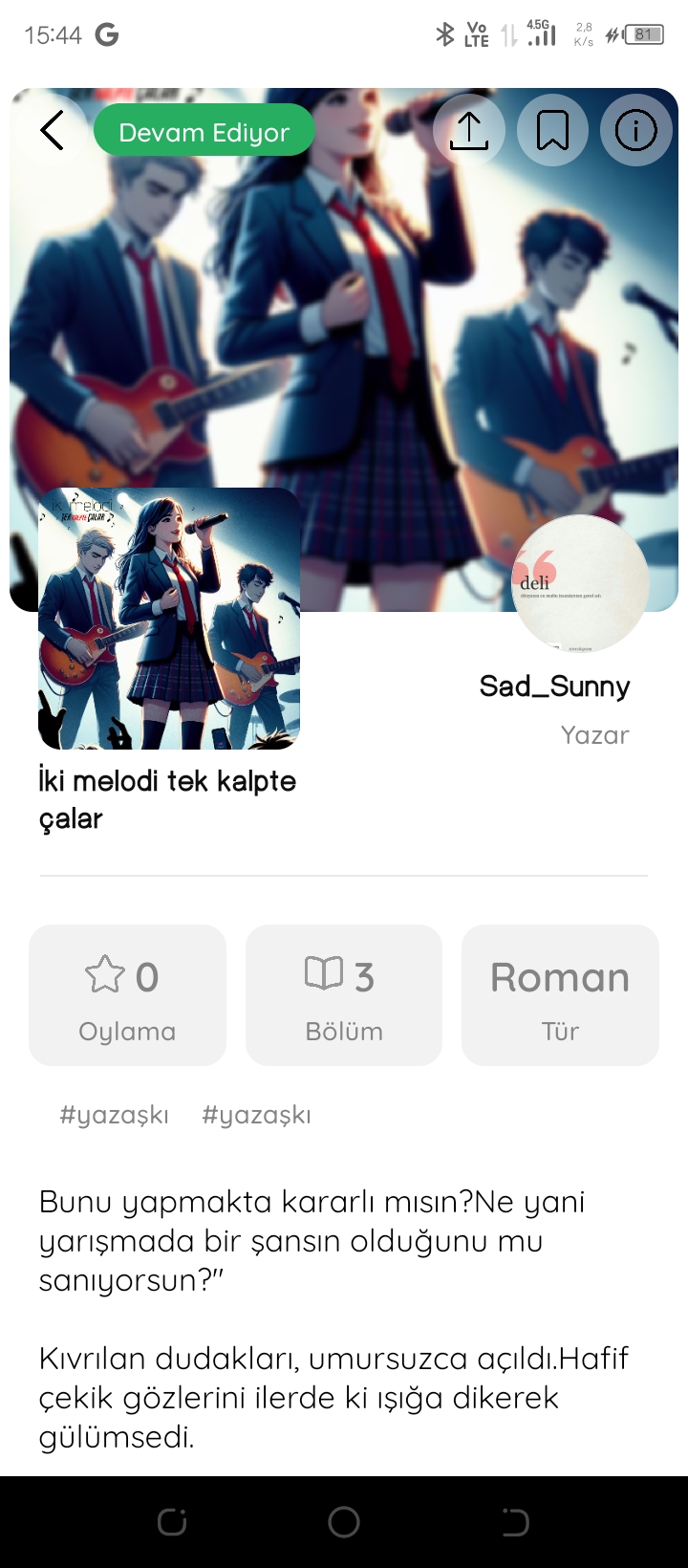Open the story info icon

635,130
